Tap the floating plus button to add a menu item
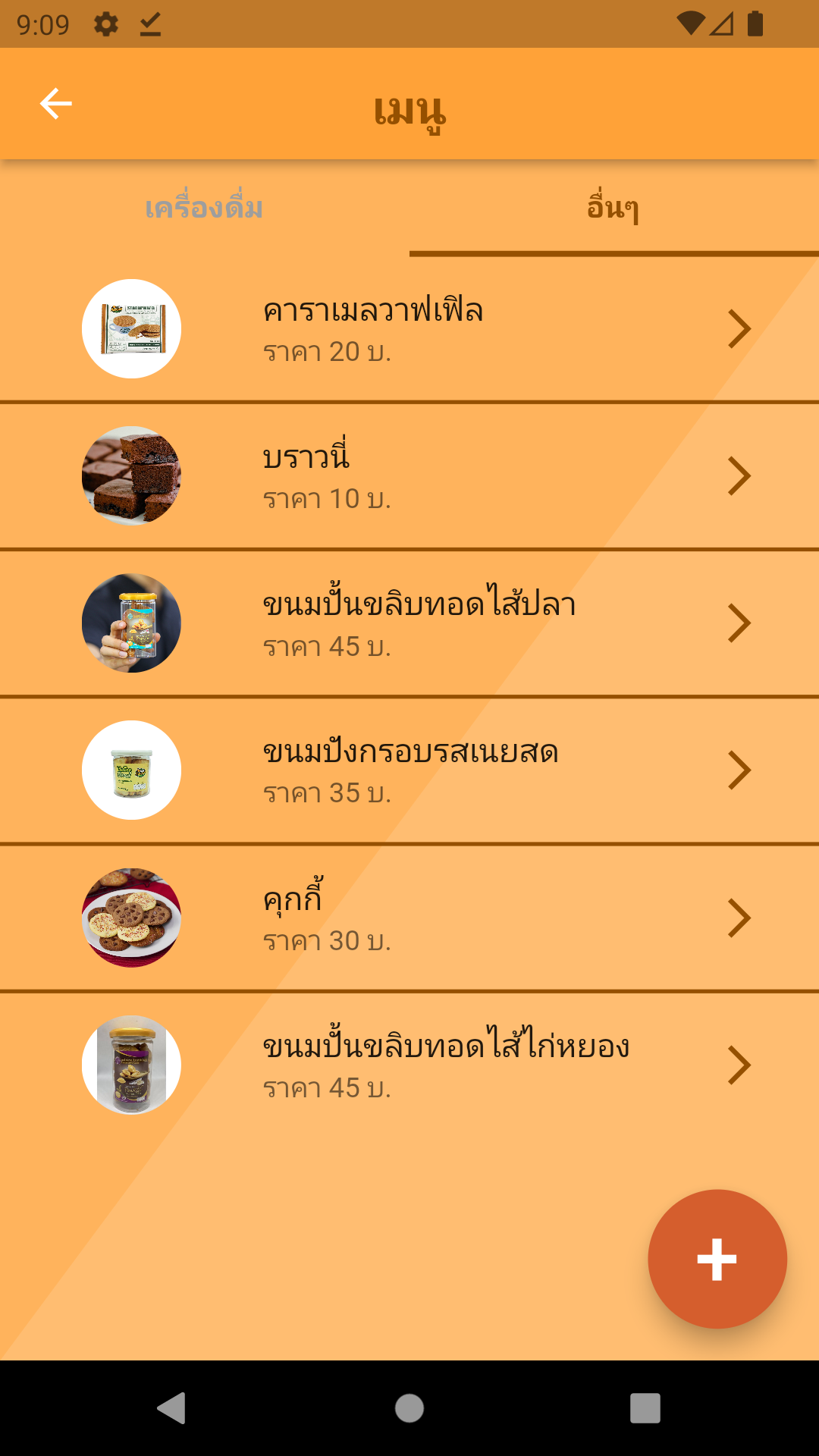Viewport: 819px width, 1456px height. tap(715, 1258)
